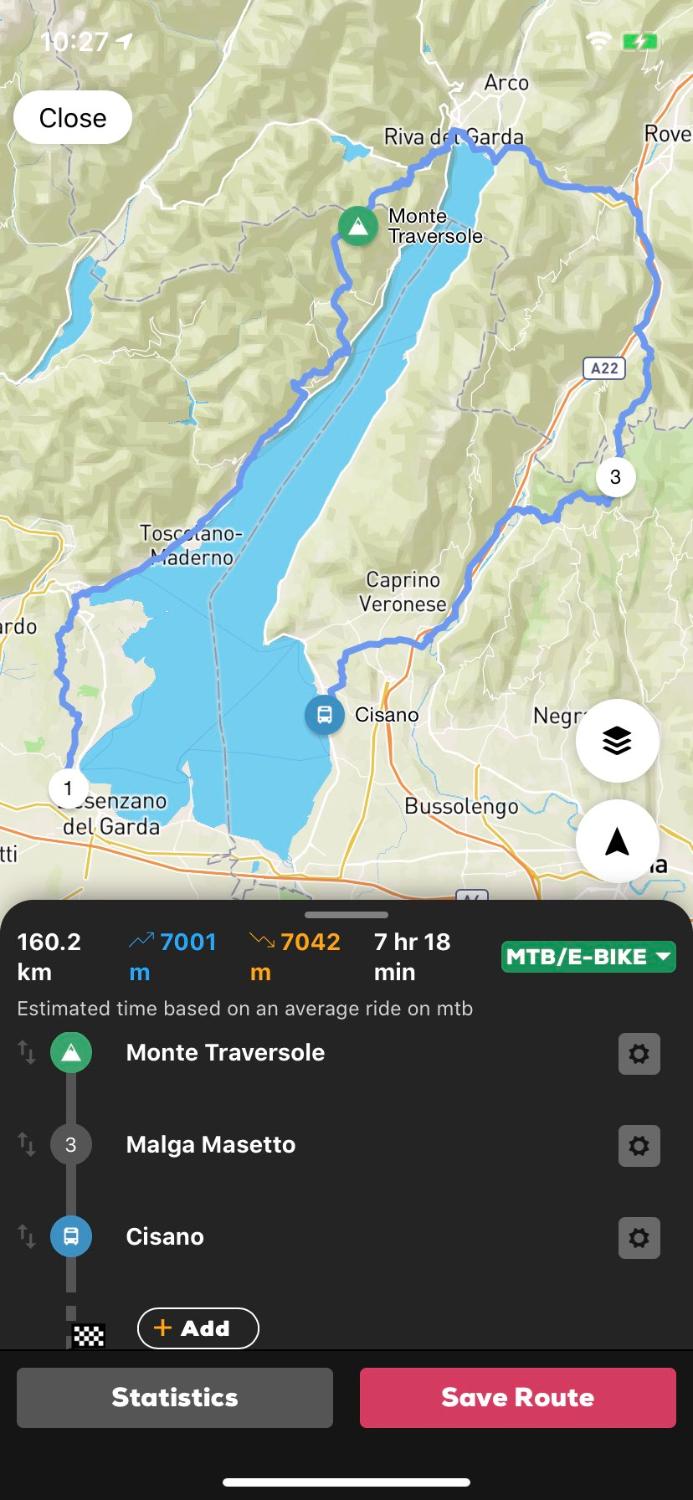Viewport: 693px width, 1500px height.
Task: Tap waypoint 1 marker near Desenzano
Action: click(68, 788)
